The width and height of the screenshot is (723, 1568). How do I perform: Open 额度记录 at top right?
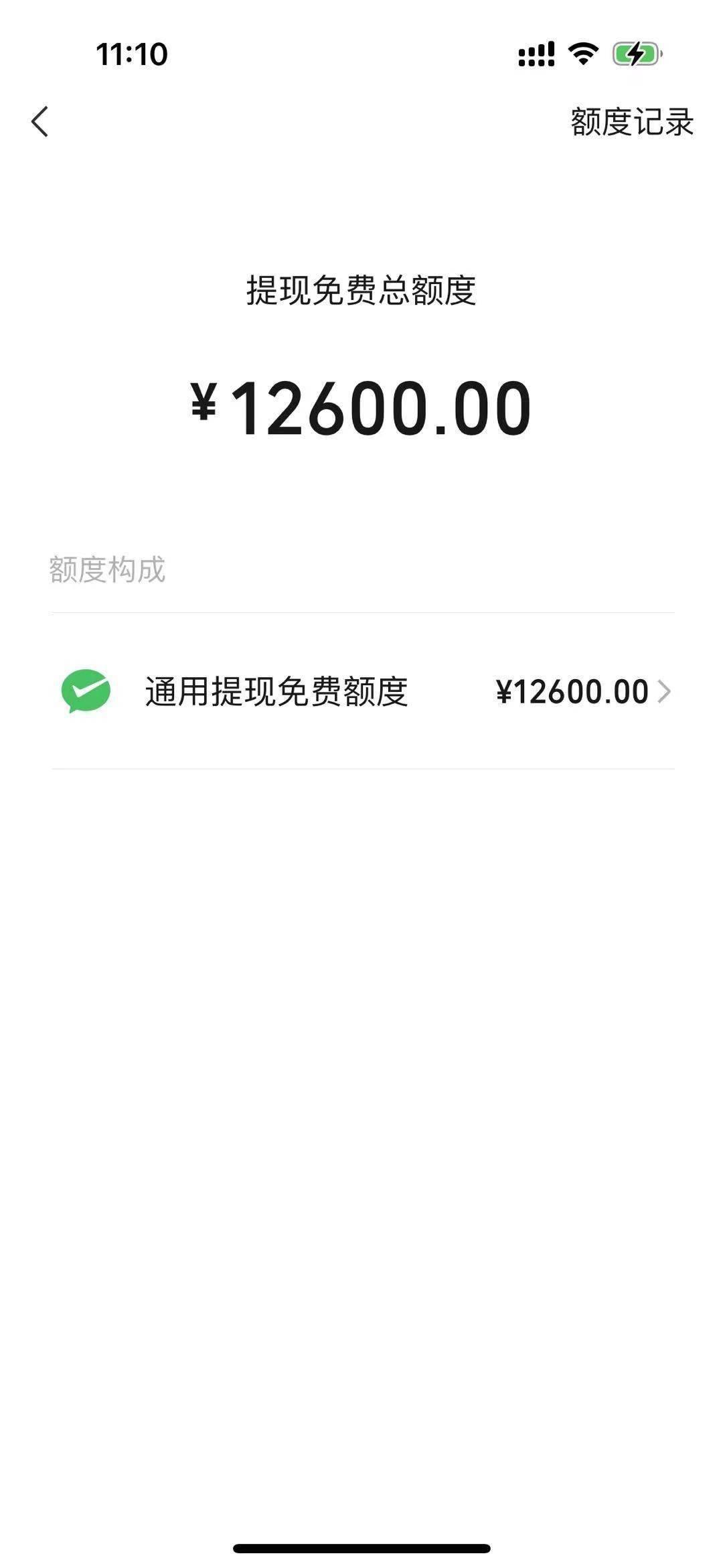coord(630,121)
